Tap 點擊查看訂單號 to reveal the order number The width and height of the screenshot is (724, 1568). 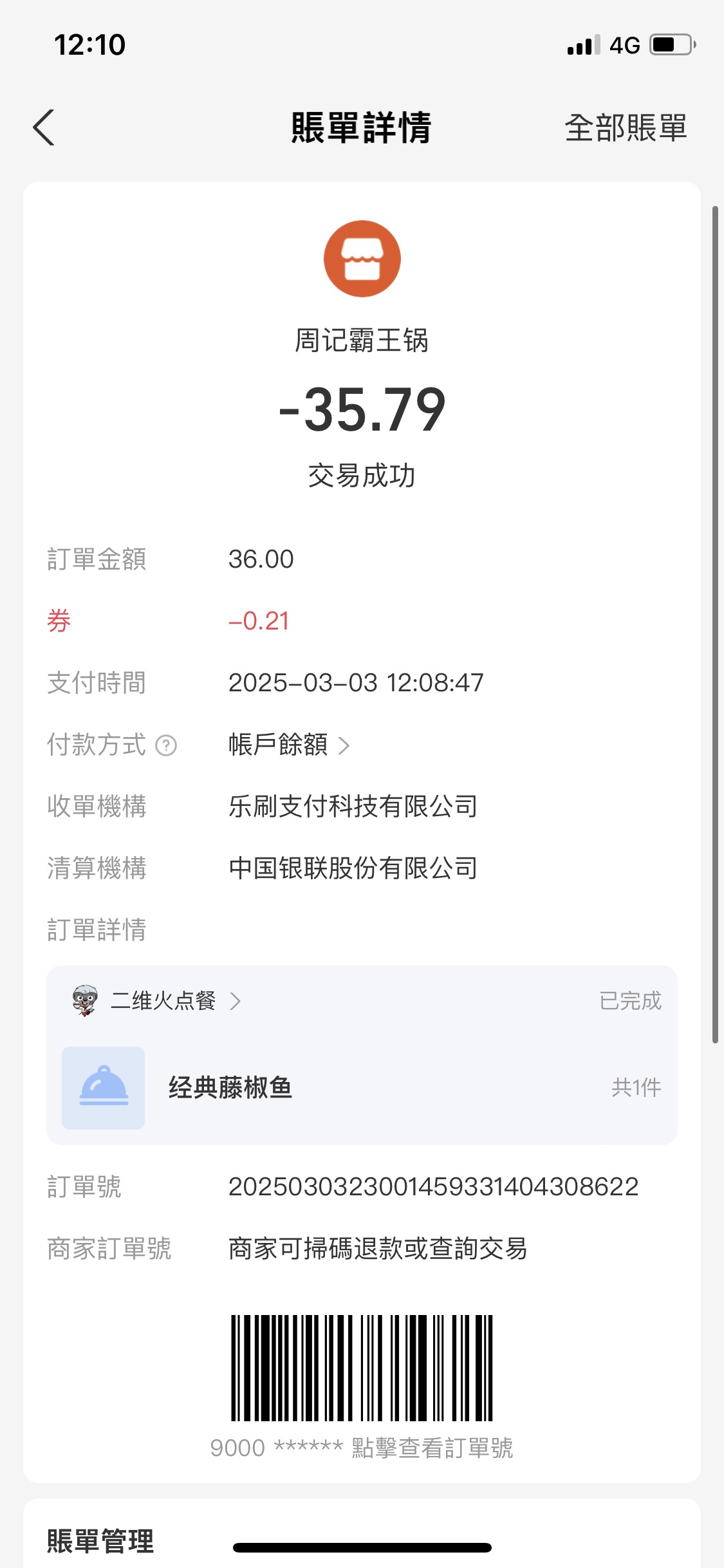pos(432,1448)
